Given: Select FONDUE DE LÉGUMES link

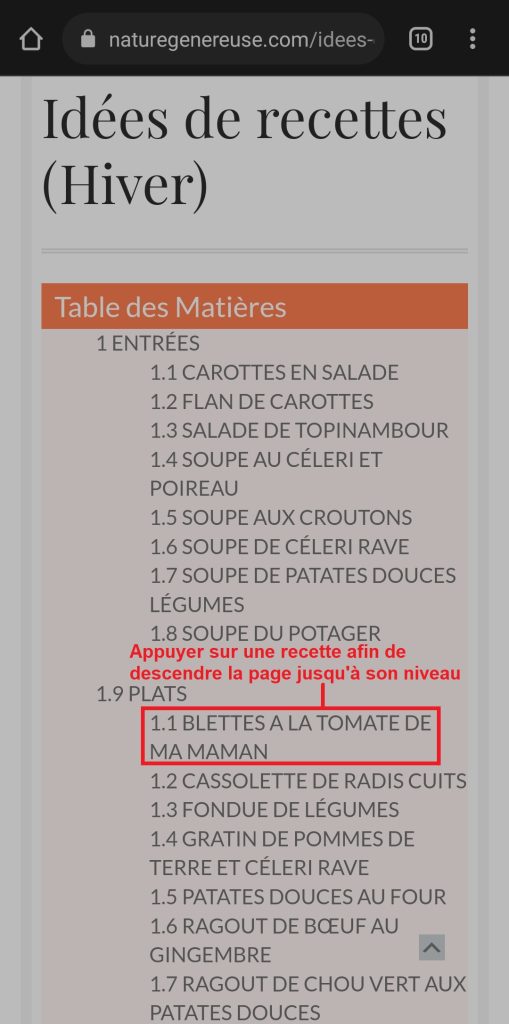Looking at the screenshot, I should (274, 810).
